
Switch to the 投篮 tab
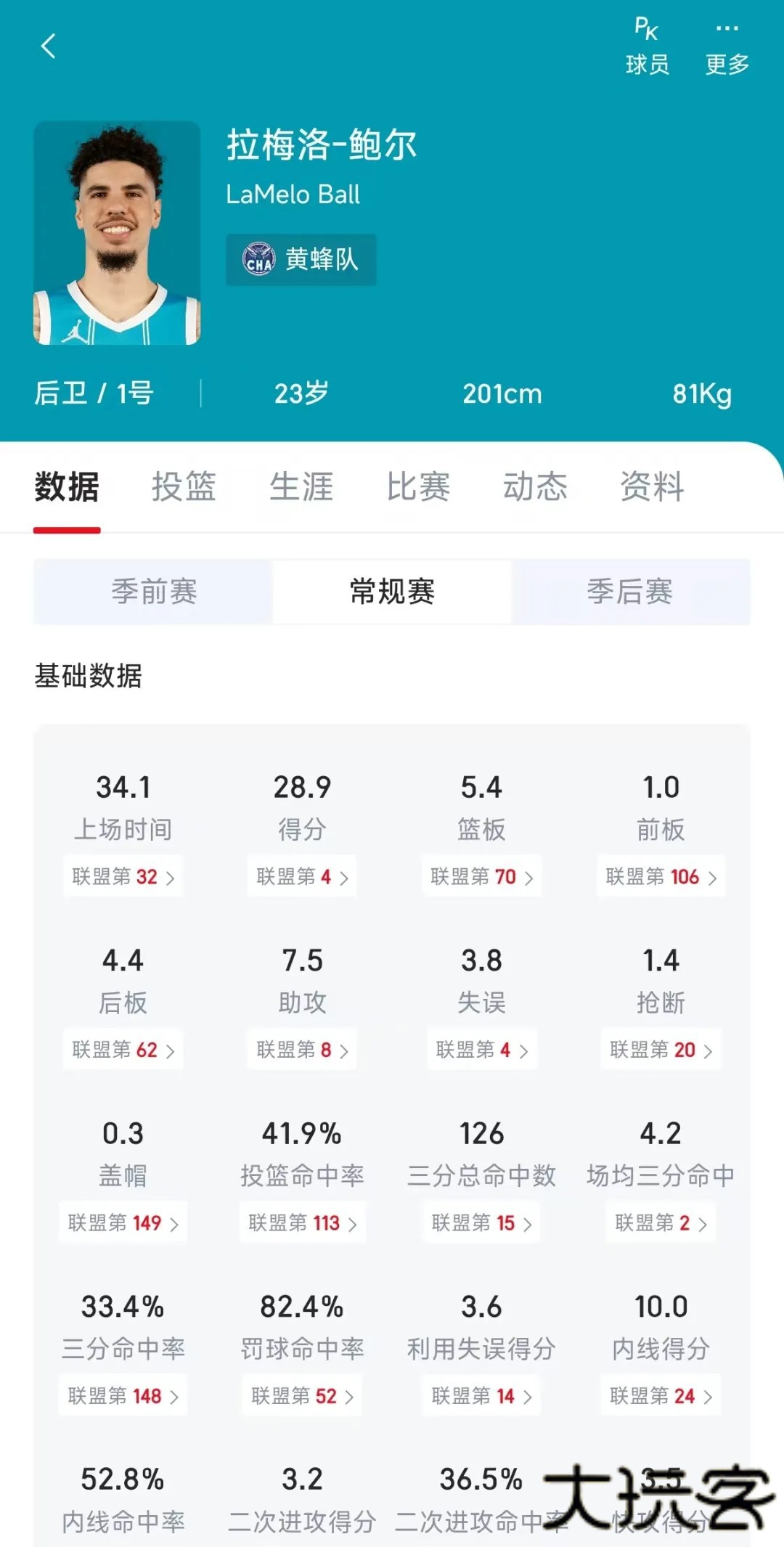pyautogui.click(x=184, y=486)
